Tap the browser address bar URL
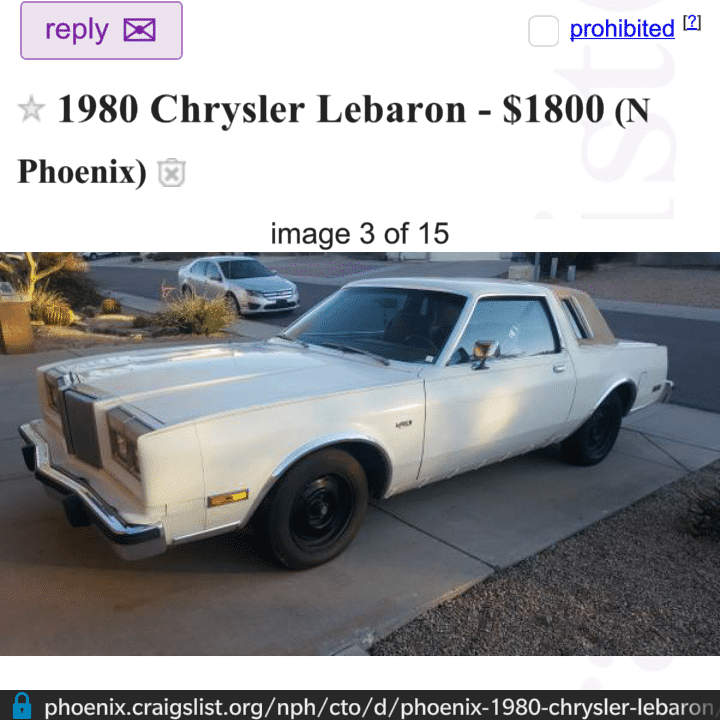Viewport: 720px width, 720px height. click(x=378, y=706)
